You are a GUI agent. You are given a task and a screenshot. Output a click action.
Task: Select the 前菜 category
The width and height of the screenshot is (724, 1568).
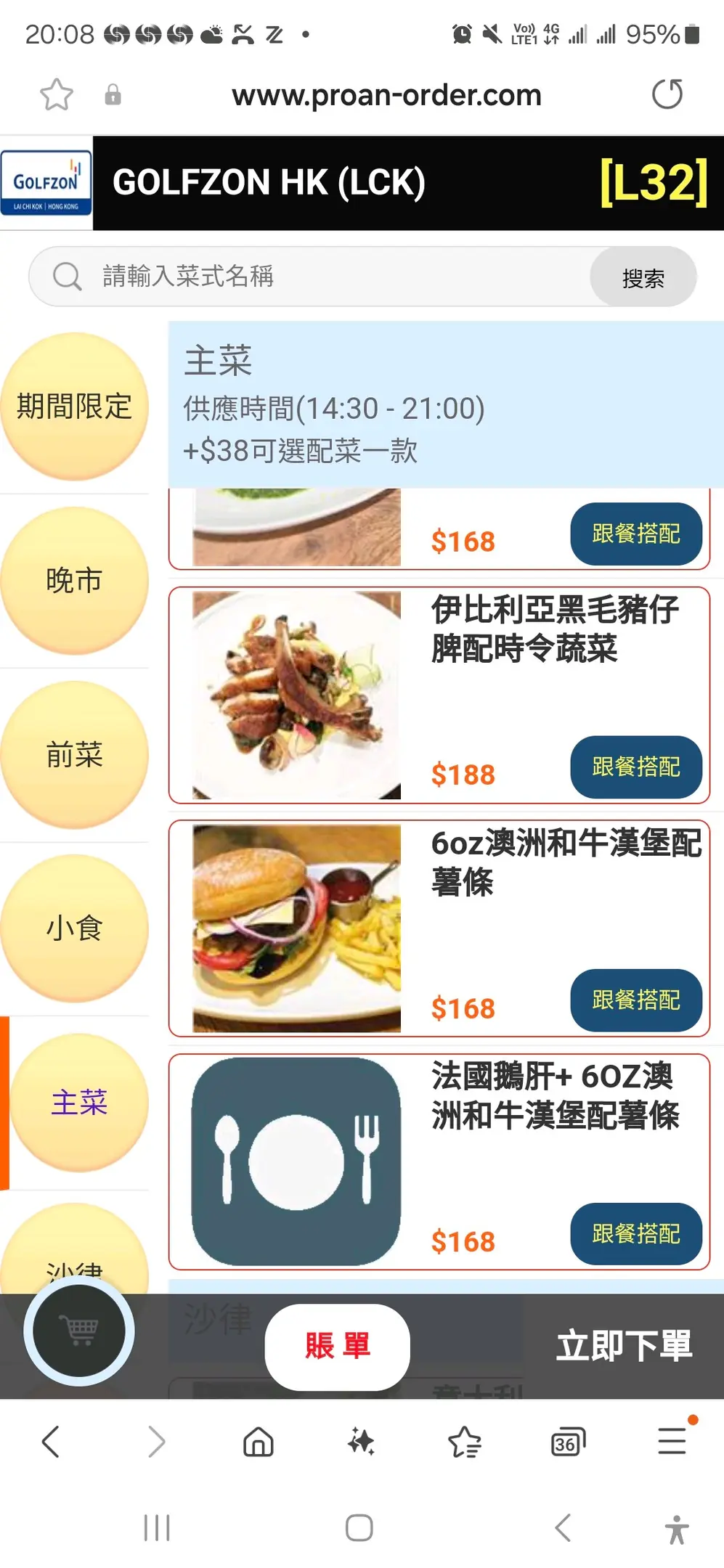click(x=74, y=755)
